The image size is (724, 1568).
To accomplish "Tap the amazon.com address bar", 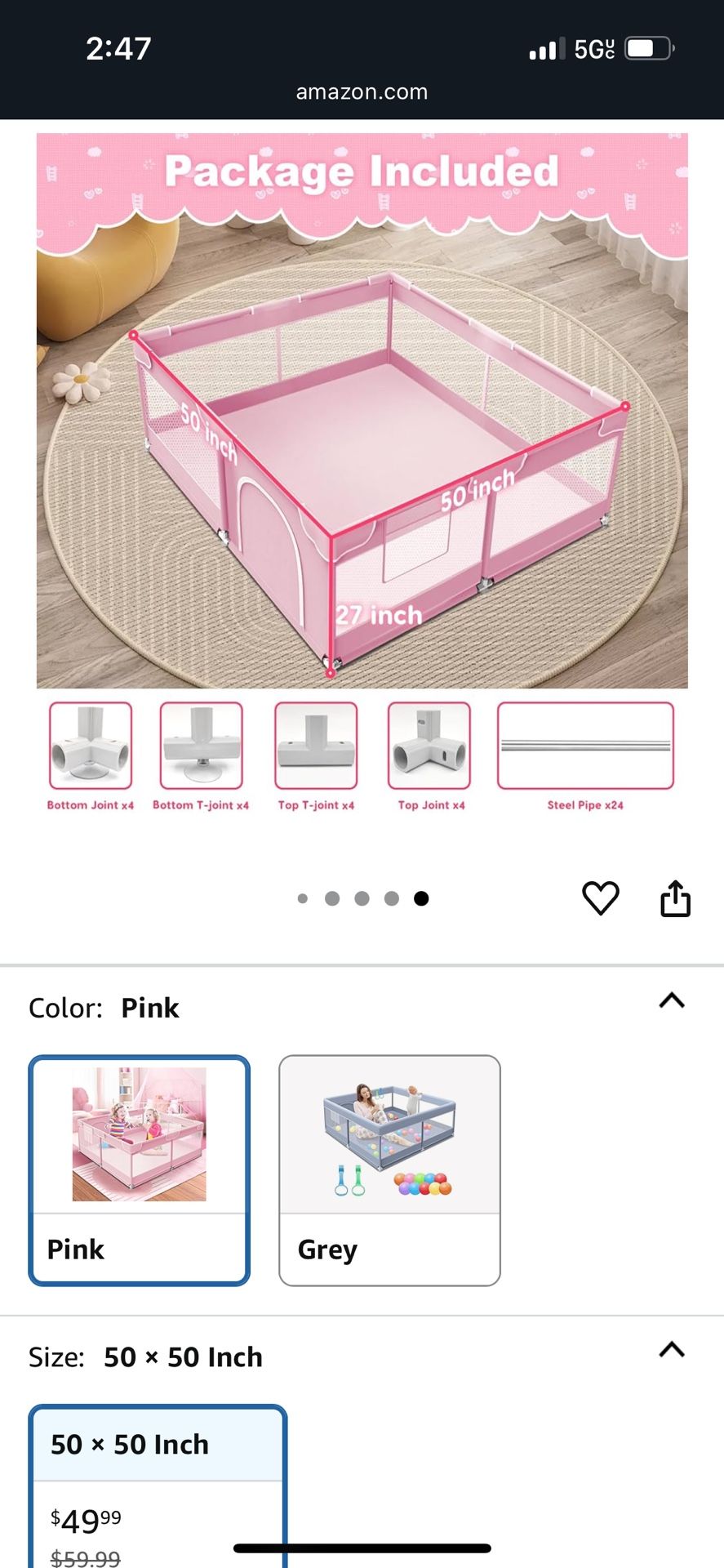I will point(362,92).
